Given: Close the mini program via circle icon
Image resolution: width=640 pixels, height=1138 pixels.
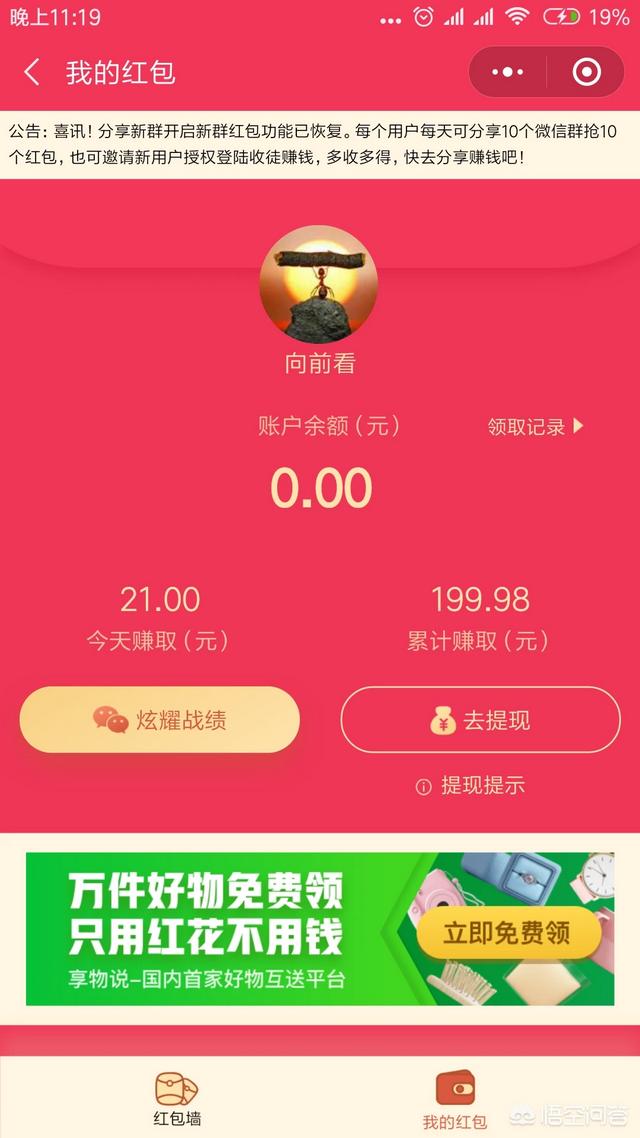Looking at the screenshot, I should pos(586,73).
